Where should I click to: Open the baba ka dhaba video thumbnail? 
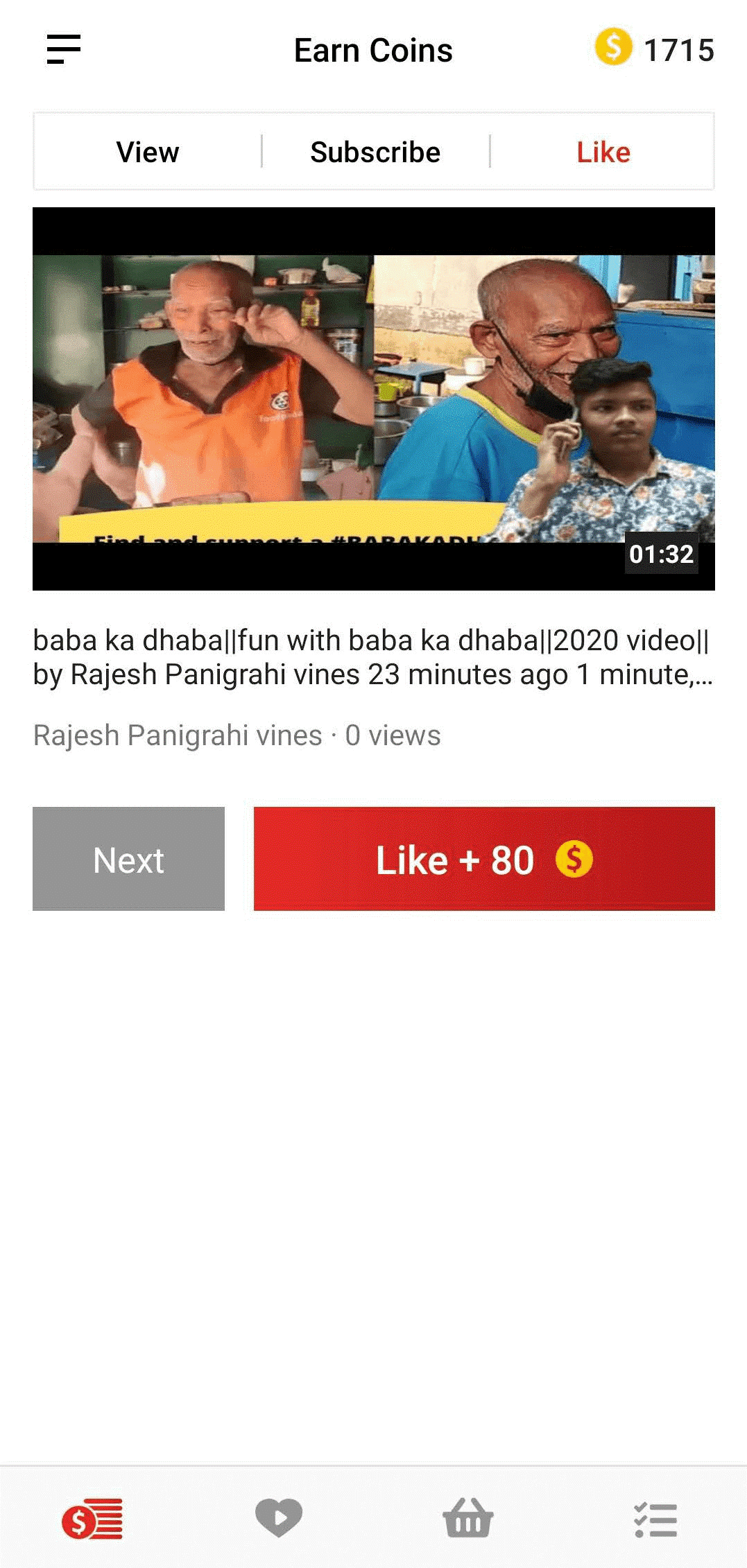(373, 399)
